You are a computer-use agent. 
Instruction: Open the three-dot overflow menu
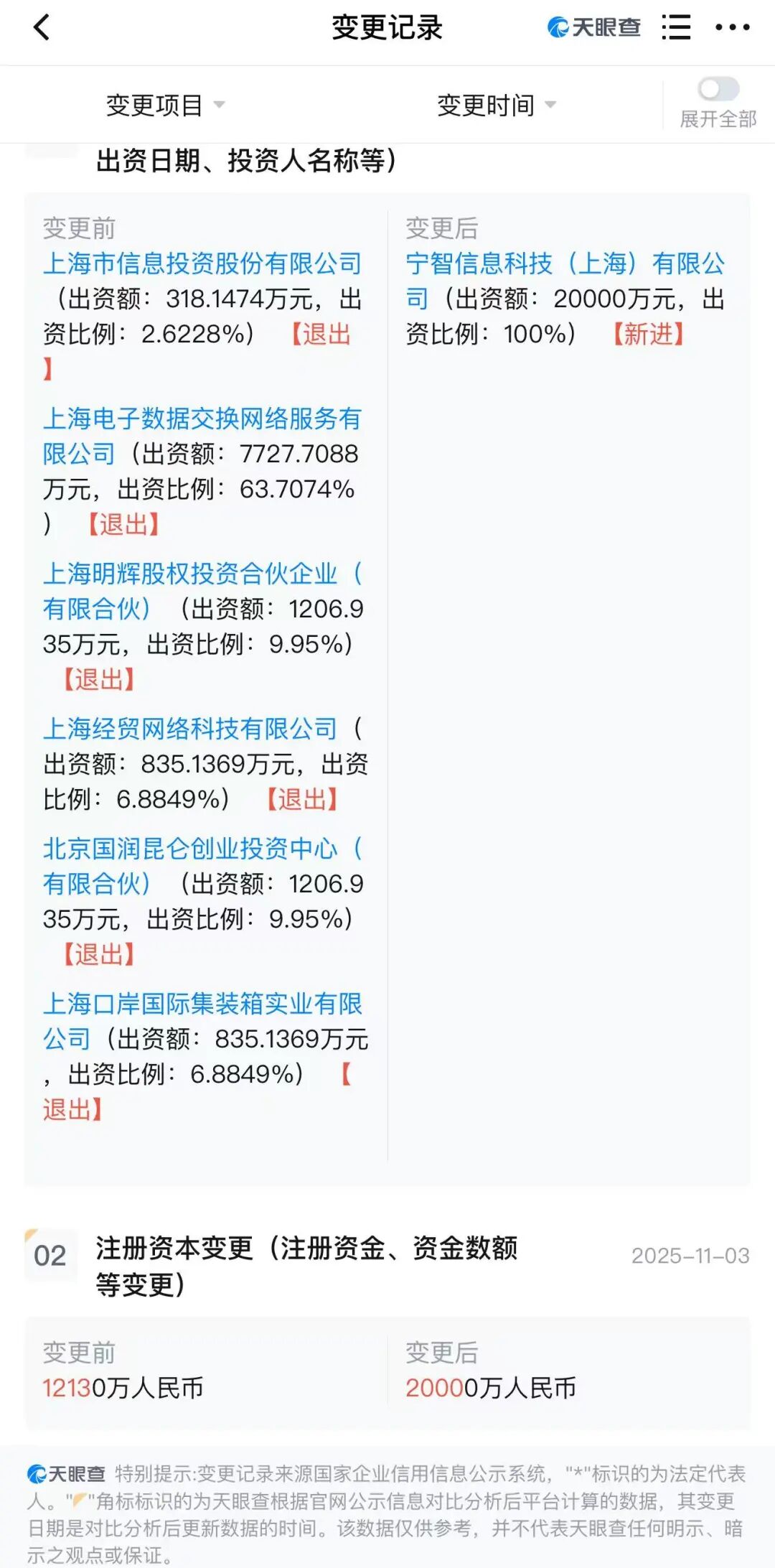pos(732,27)
